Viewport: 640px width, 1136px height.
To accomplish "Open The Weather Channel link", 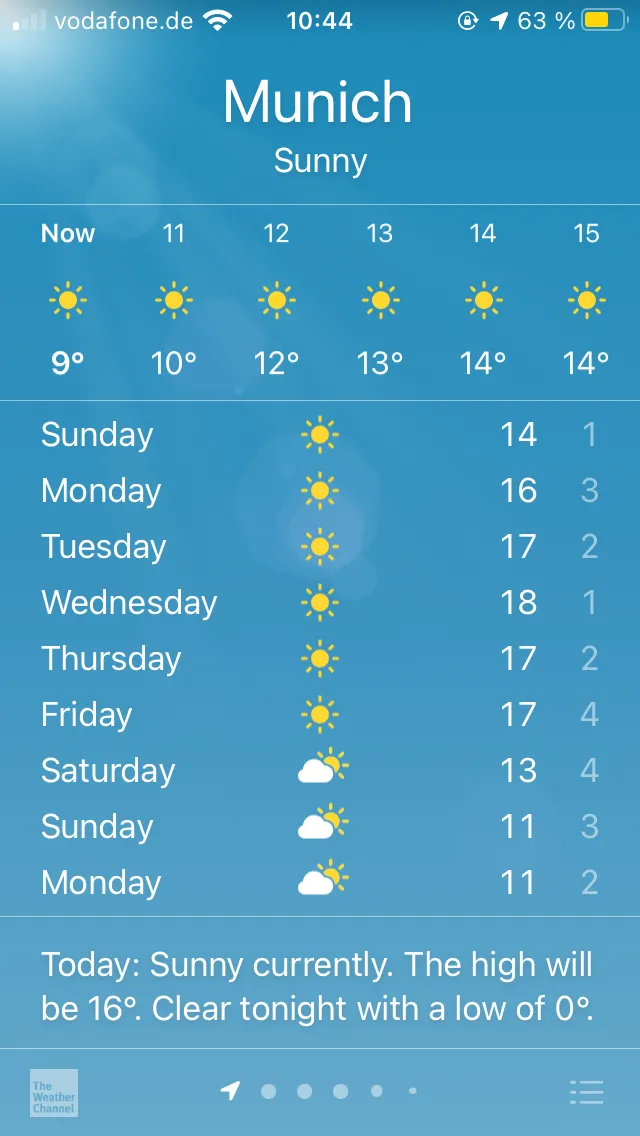I will tap(54, 1092).
